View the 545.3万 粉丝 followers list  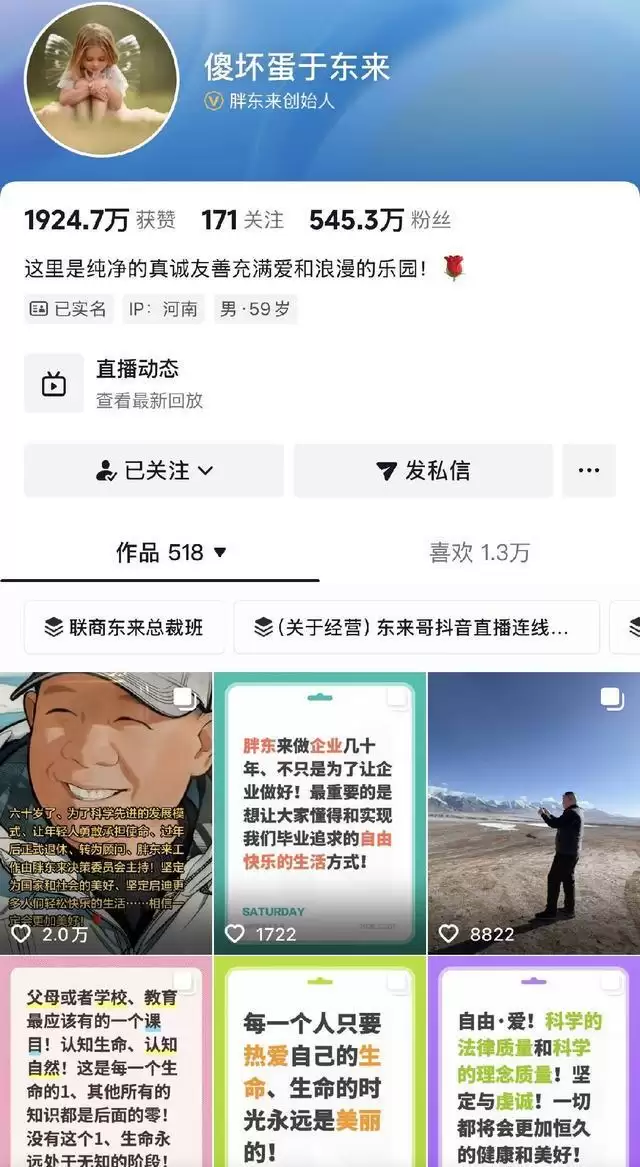point(379,220)
